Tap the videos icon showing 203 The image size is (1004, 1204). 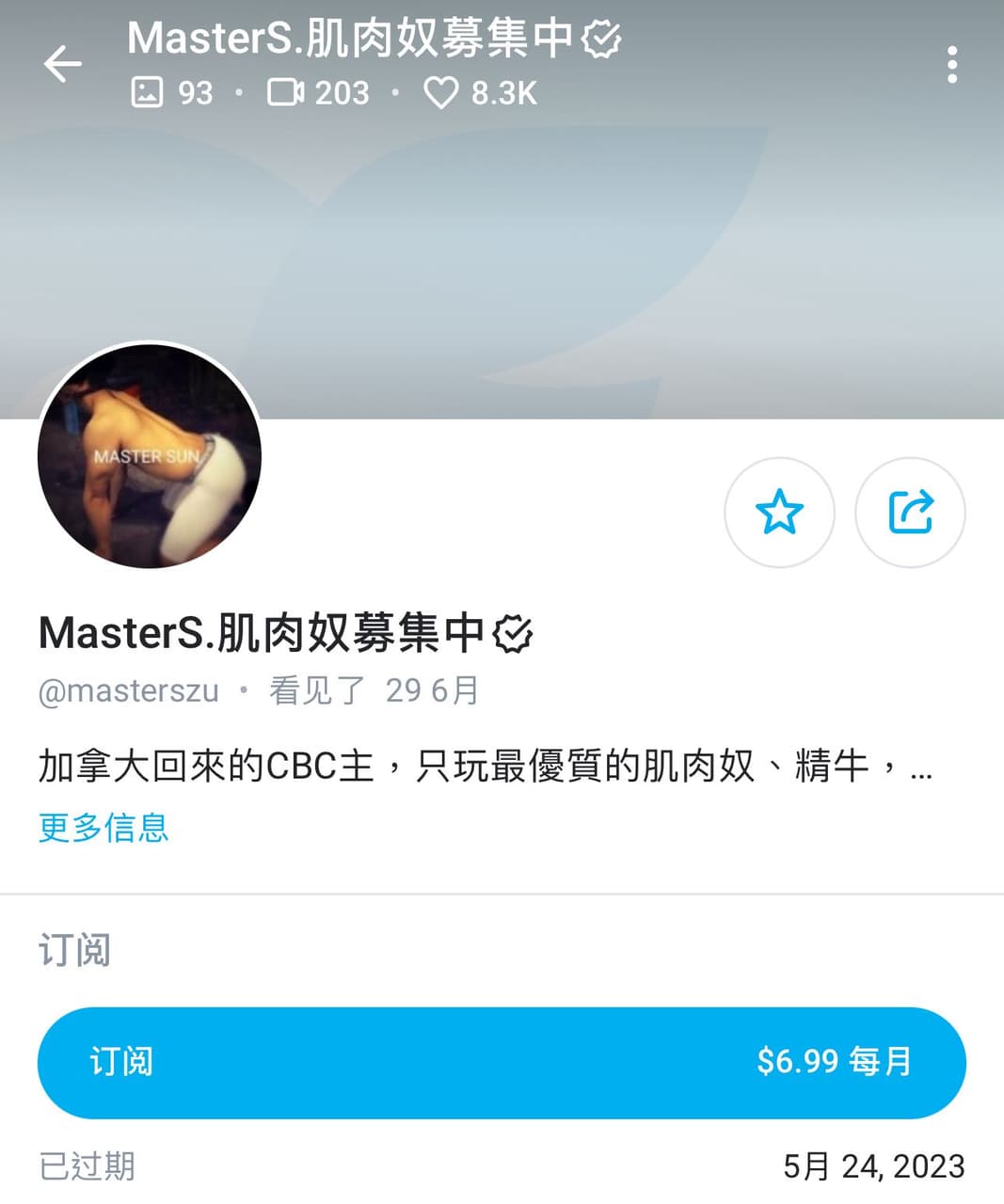pyautogui.click(x=315, y=93)
